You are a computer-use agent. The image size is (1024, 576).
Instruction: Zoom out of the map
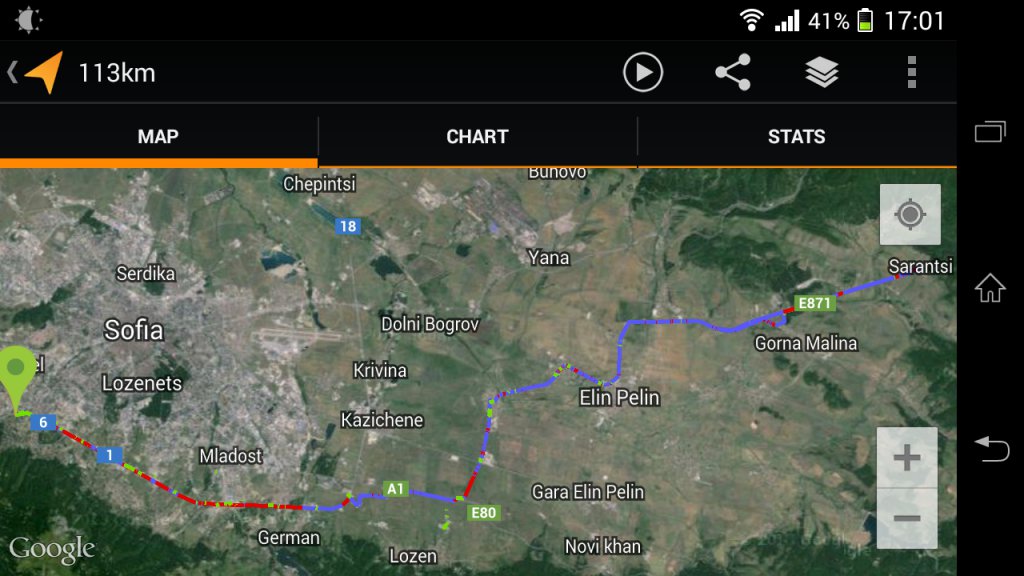point(907,518)
